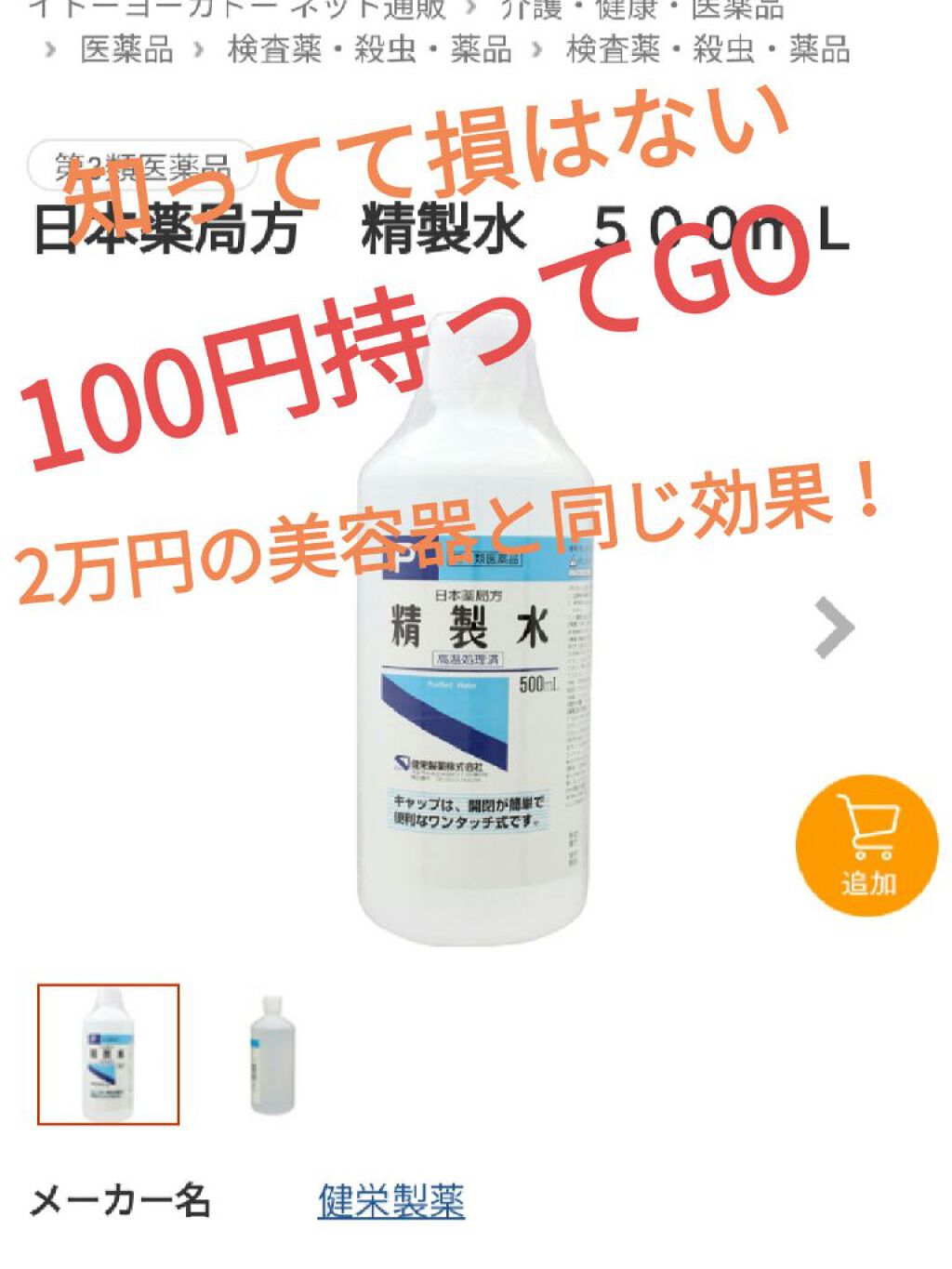
Task: Click the blue ロゴ mark on the bottle label
Action: (402, 762)
